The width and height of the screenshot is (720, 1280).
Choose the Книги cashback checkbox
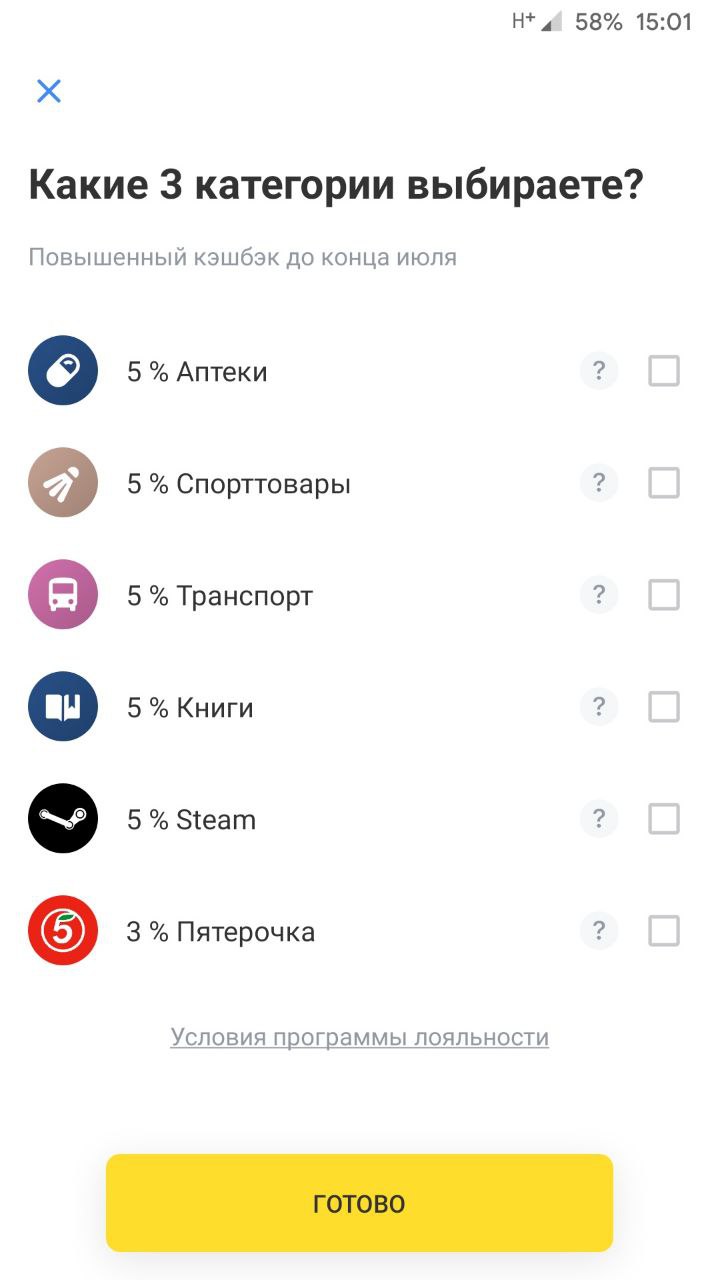tap(664, 707)
